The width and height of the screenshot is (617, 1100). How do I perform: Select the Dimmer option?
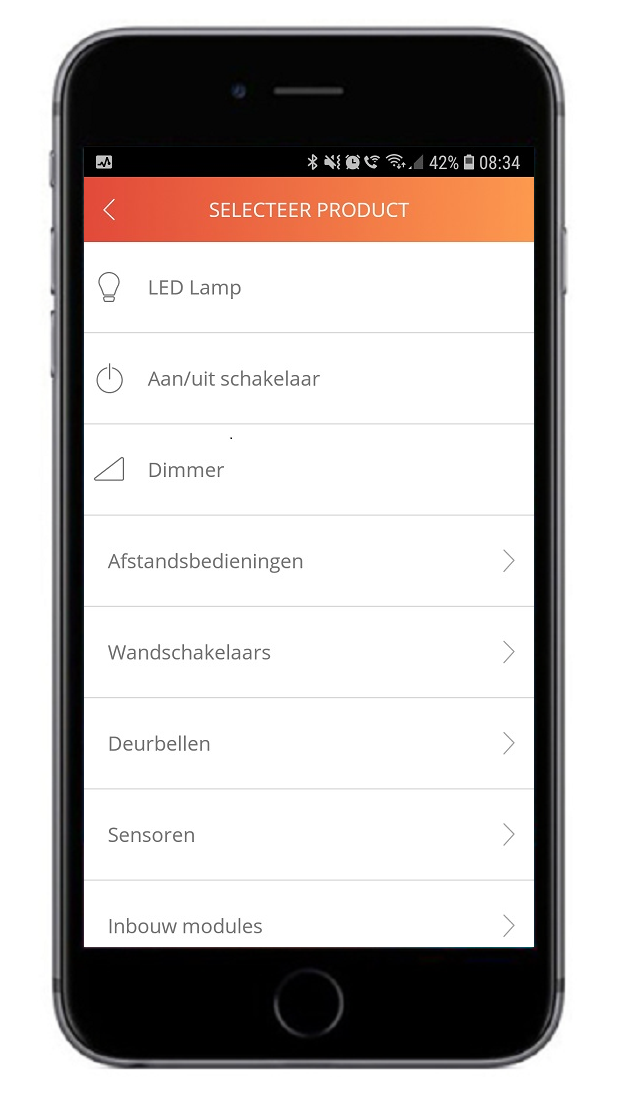point(308,470)
